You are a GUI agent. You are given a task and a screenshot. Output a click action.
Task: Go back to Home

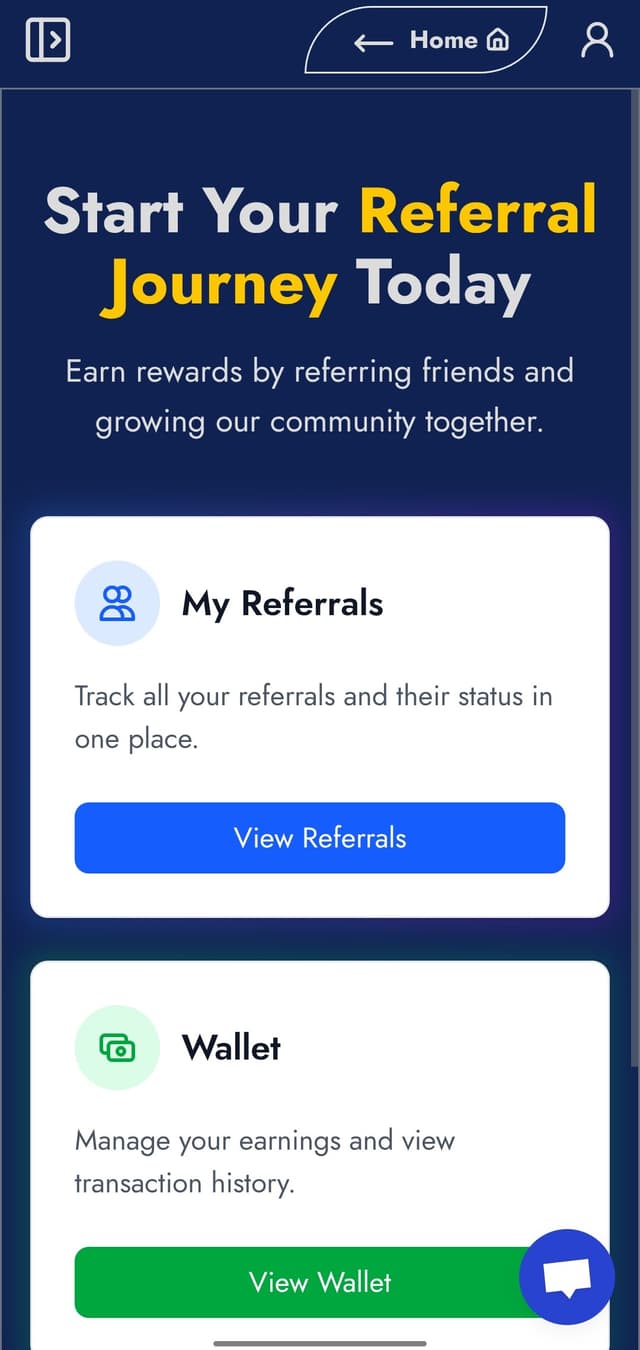tap(430, 41)
